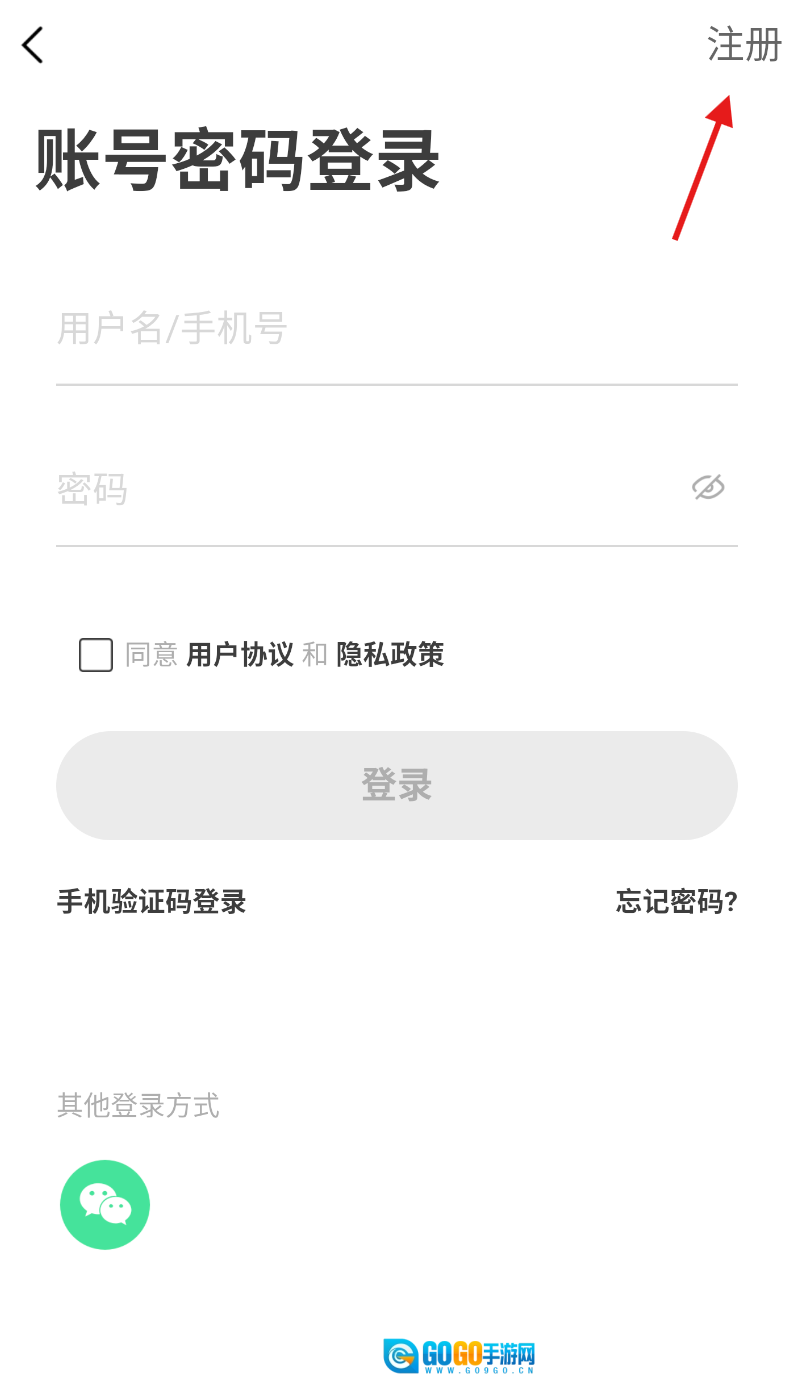Open the 用户协议 link

240,655
